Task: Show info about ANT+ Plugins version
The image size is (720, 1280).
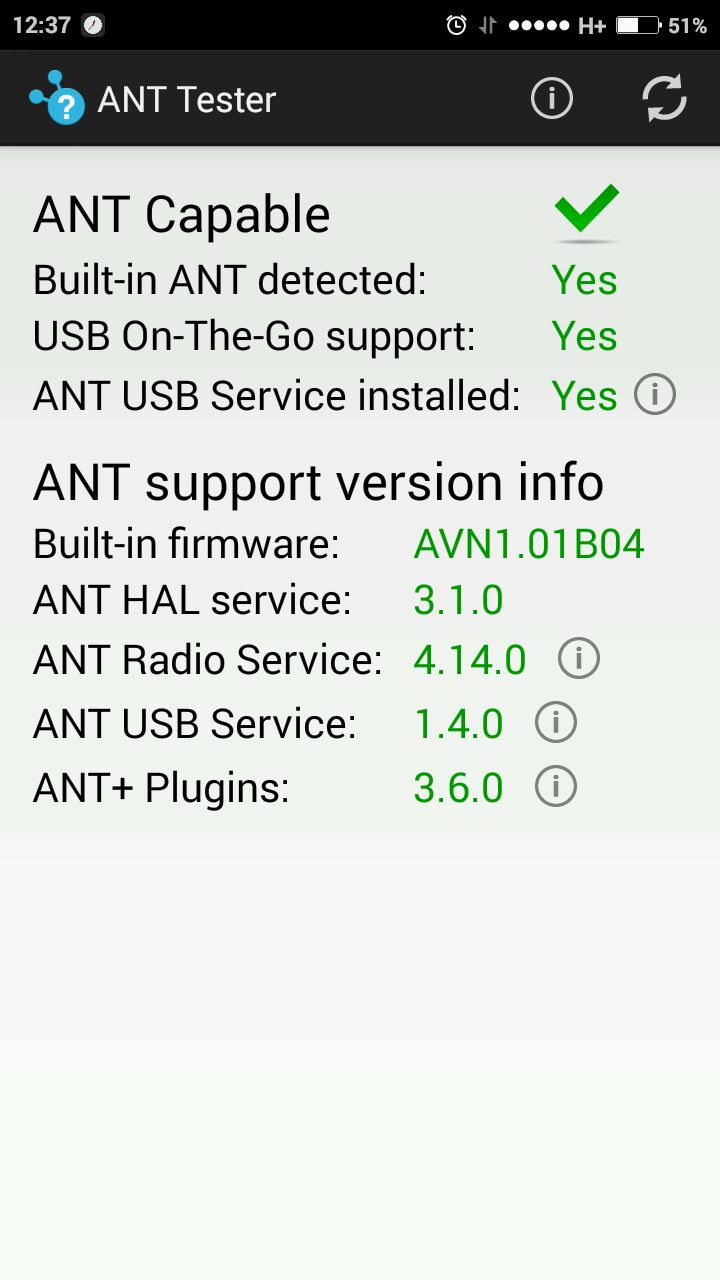Action: (x=556, y=787)
